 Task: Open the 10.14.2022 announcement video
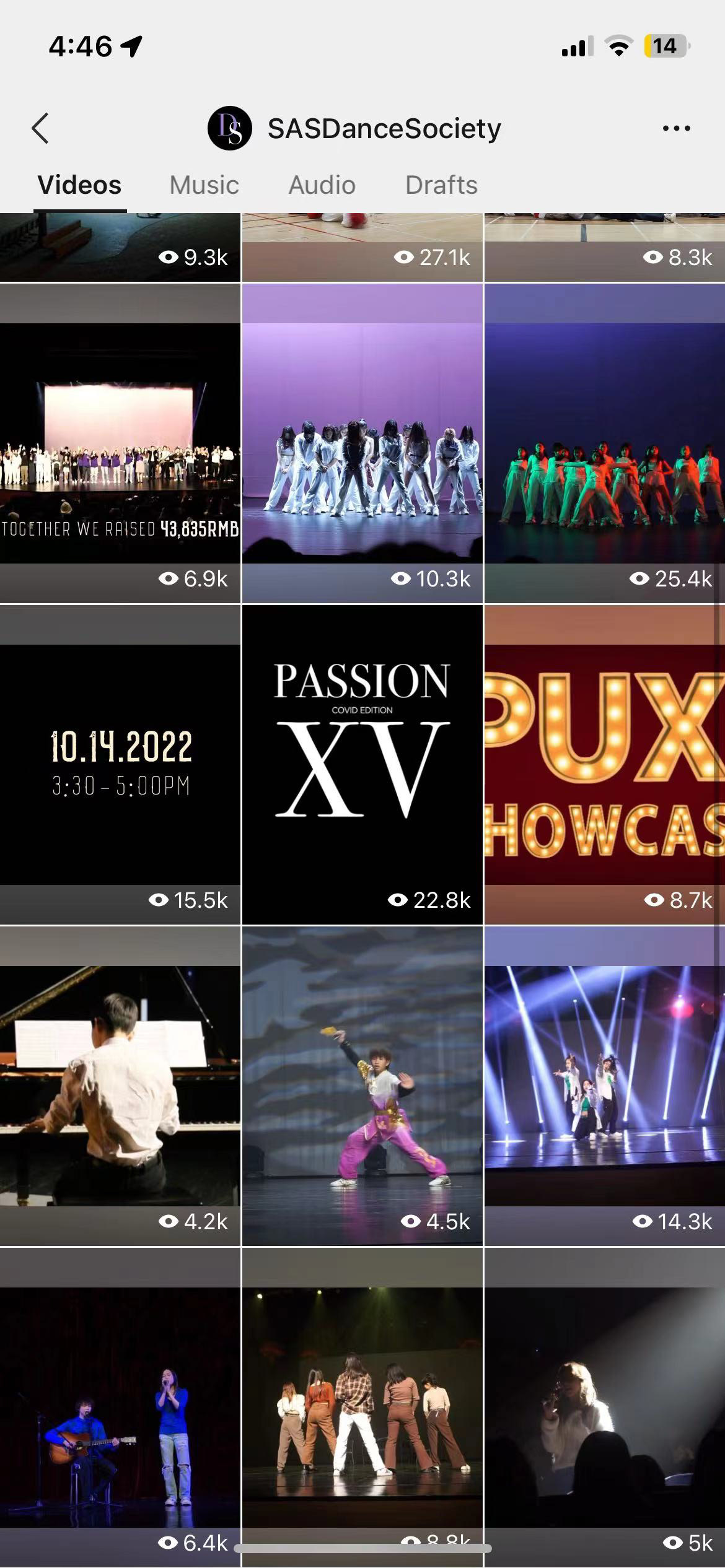pyautogui.click(x=120, y=765)
